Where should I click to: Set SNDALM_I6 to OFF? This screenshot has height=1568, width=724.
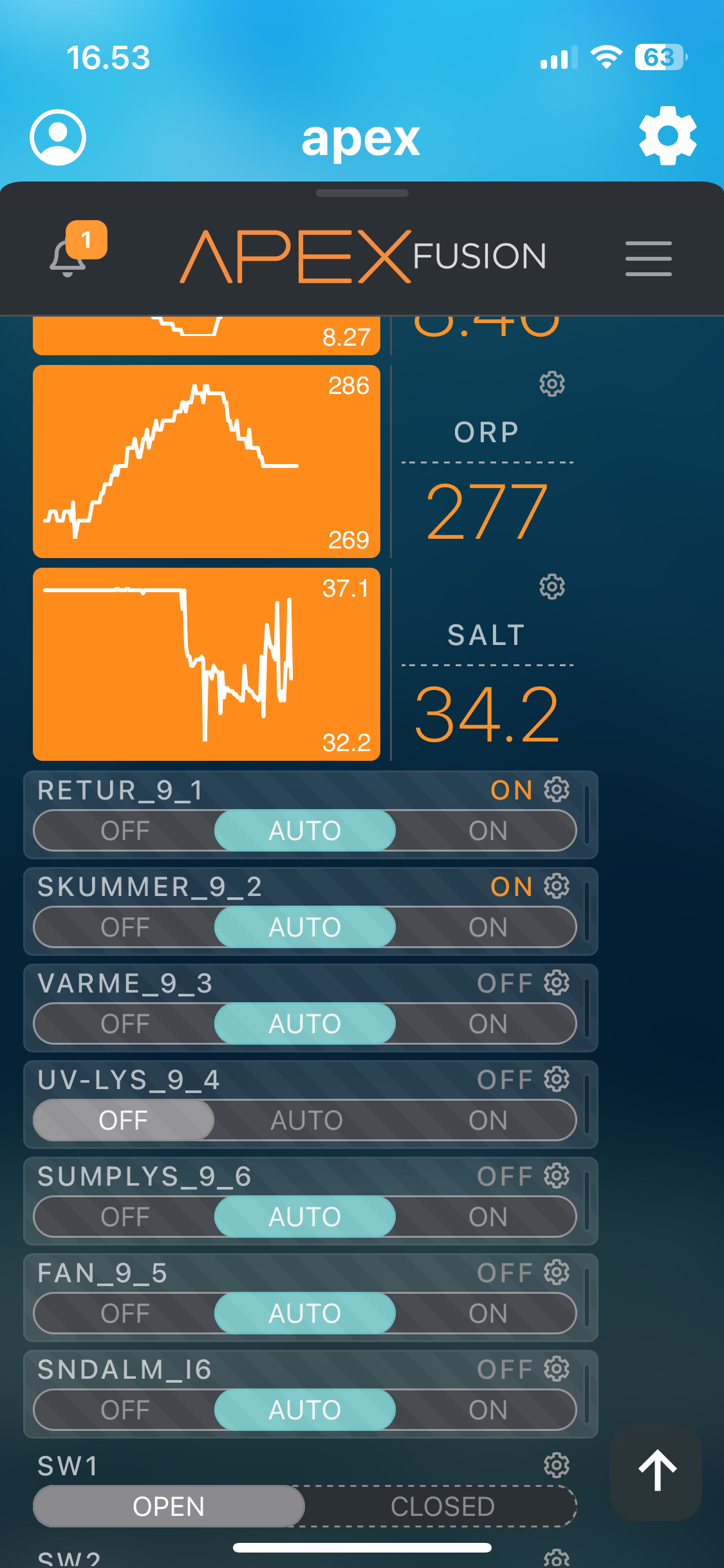coord(125,1410)
